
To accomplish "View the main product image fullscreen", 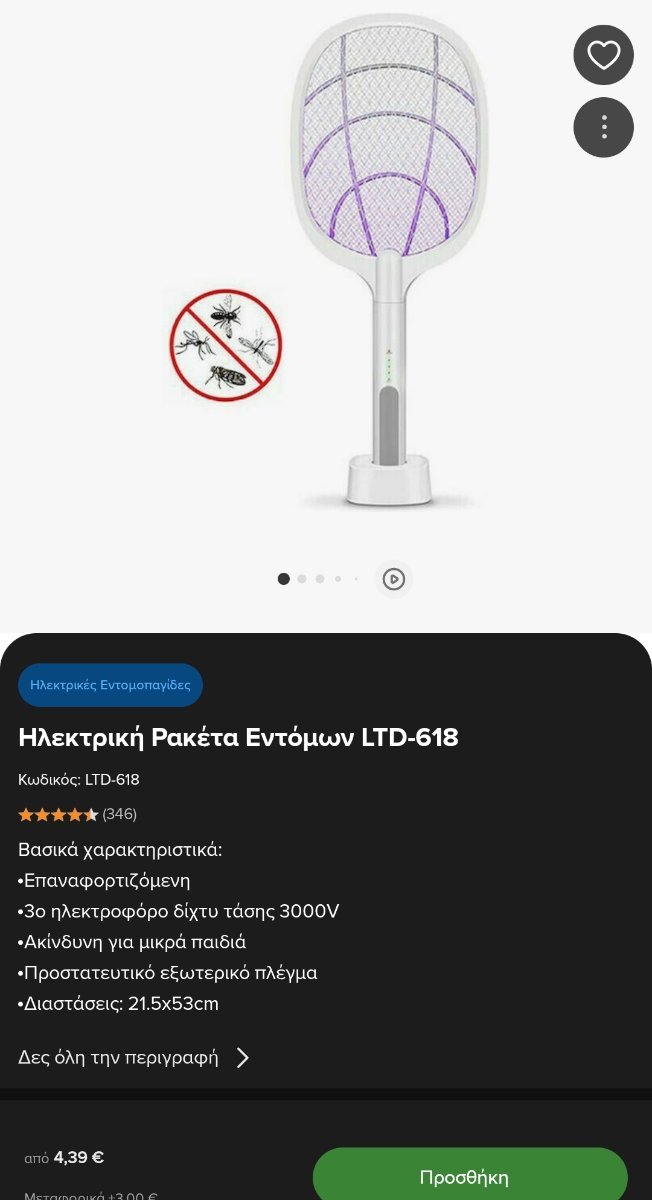I will (326, 270).
